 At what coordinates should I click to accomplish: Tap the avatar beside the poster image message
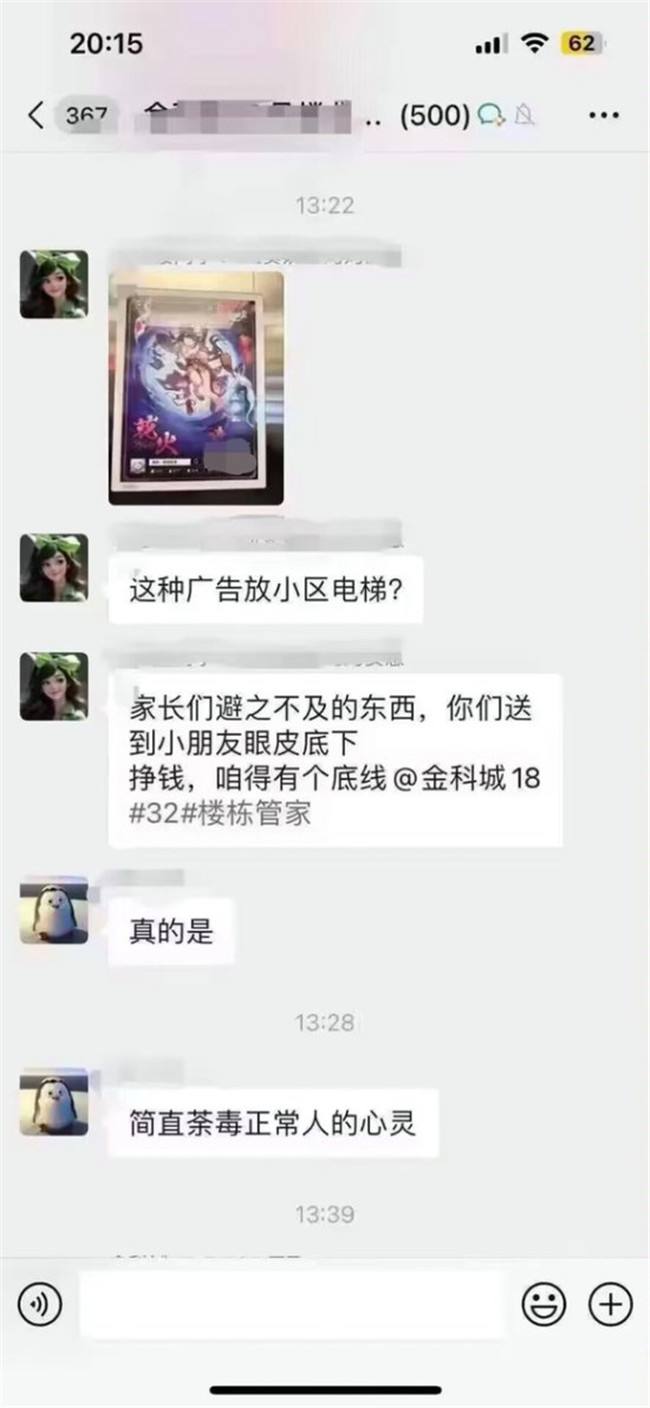tap(54, 284)
